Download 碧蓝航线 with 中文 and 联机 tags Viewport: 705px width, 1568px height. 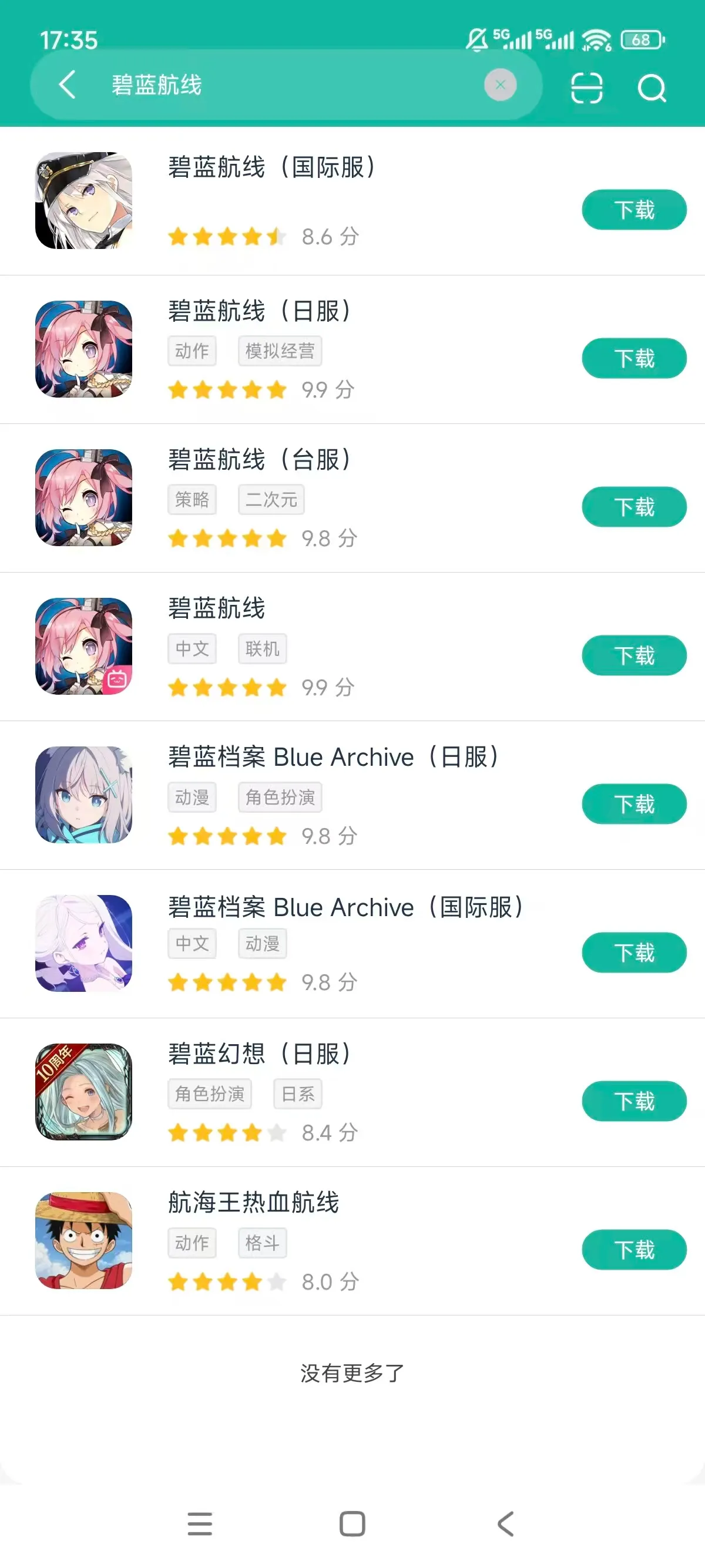click(634, 655)
